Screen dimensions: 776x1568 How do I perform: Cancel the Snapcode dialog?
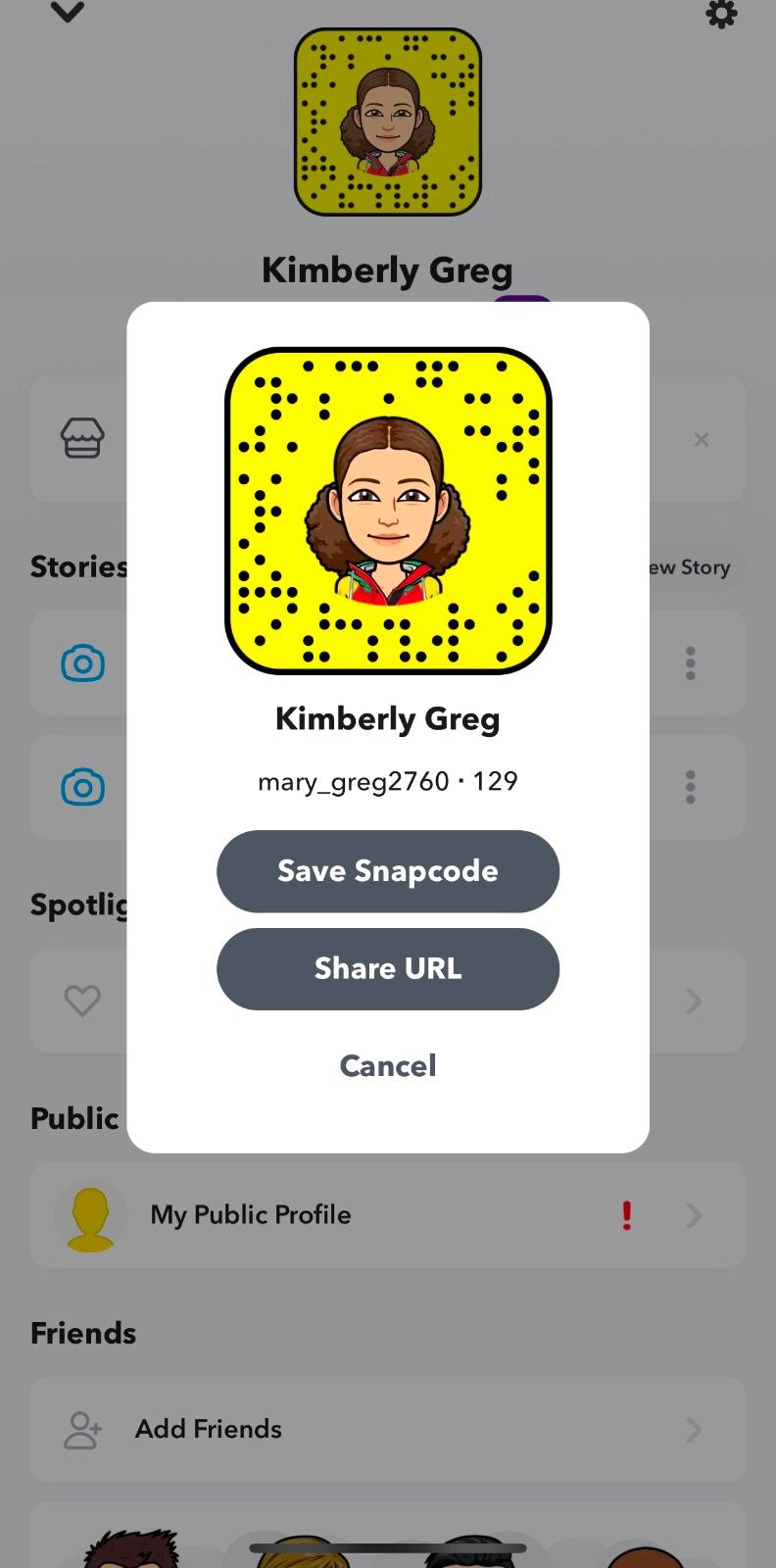(387, 1065)
